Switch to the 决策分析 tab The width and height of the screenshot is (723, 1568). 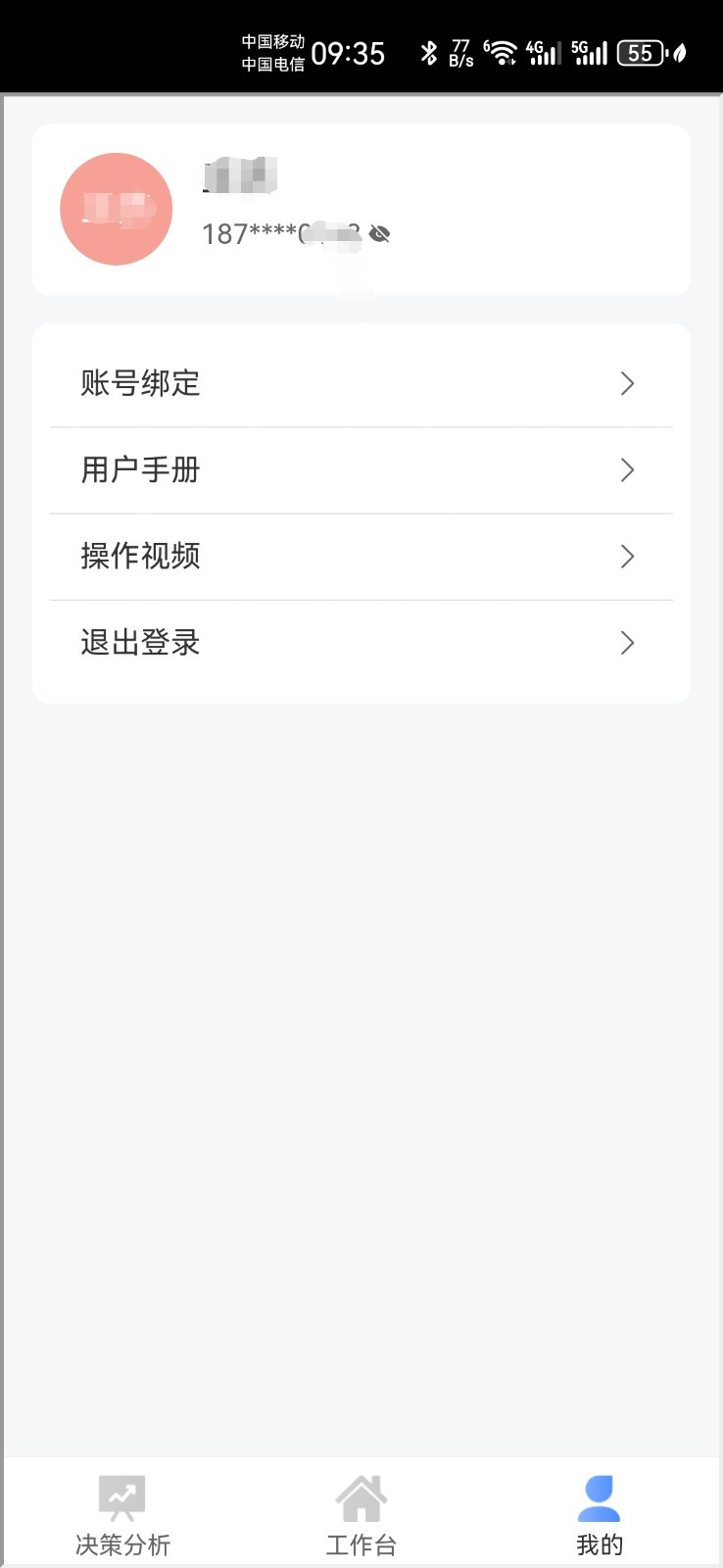coord(122,1515)
